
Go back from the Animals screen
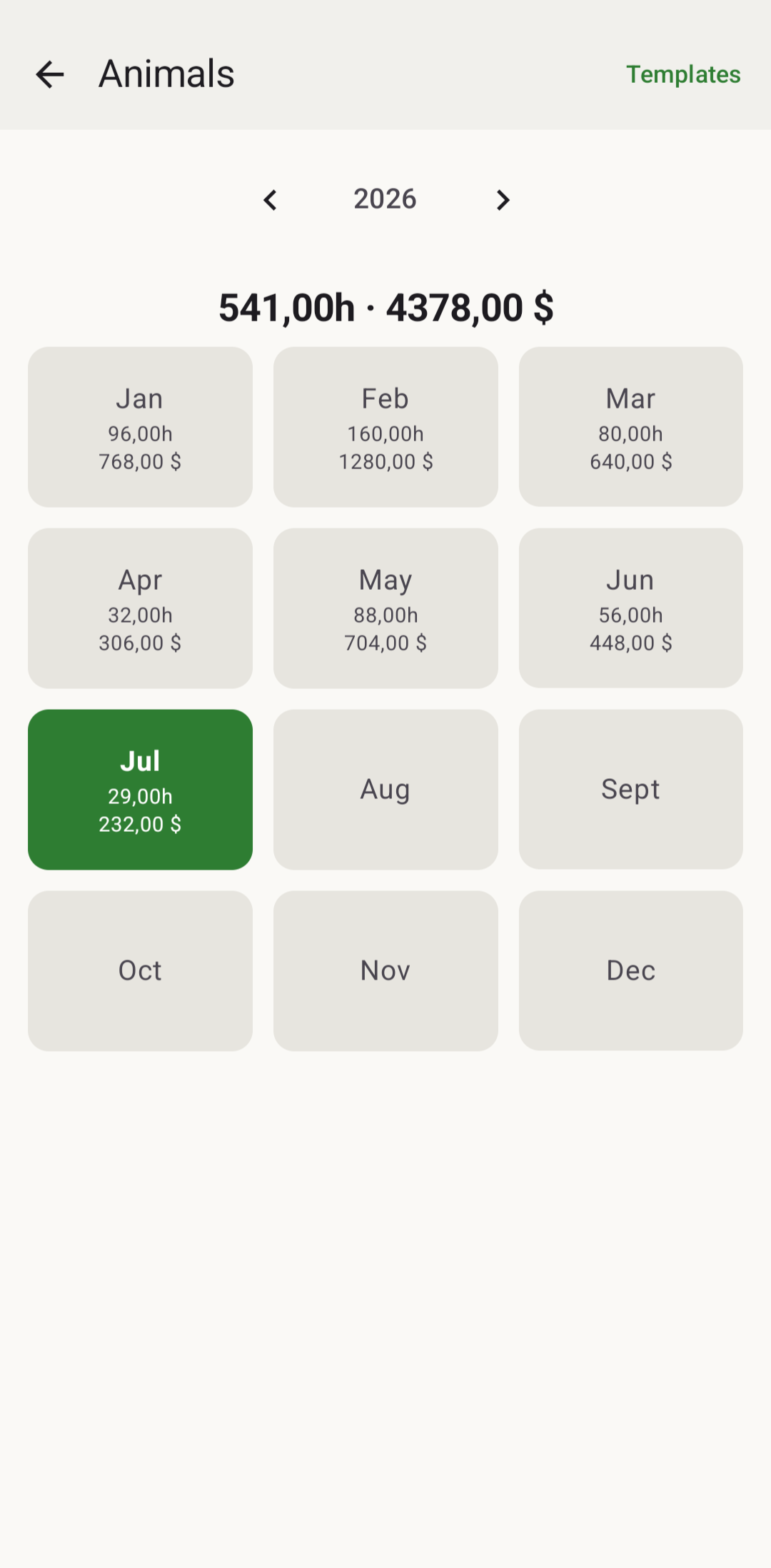click(50, 74)
